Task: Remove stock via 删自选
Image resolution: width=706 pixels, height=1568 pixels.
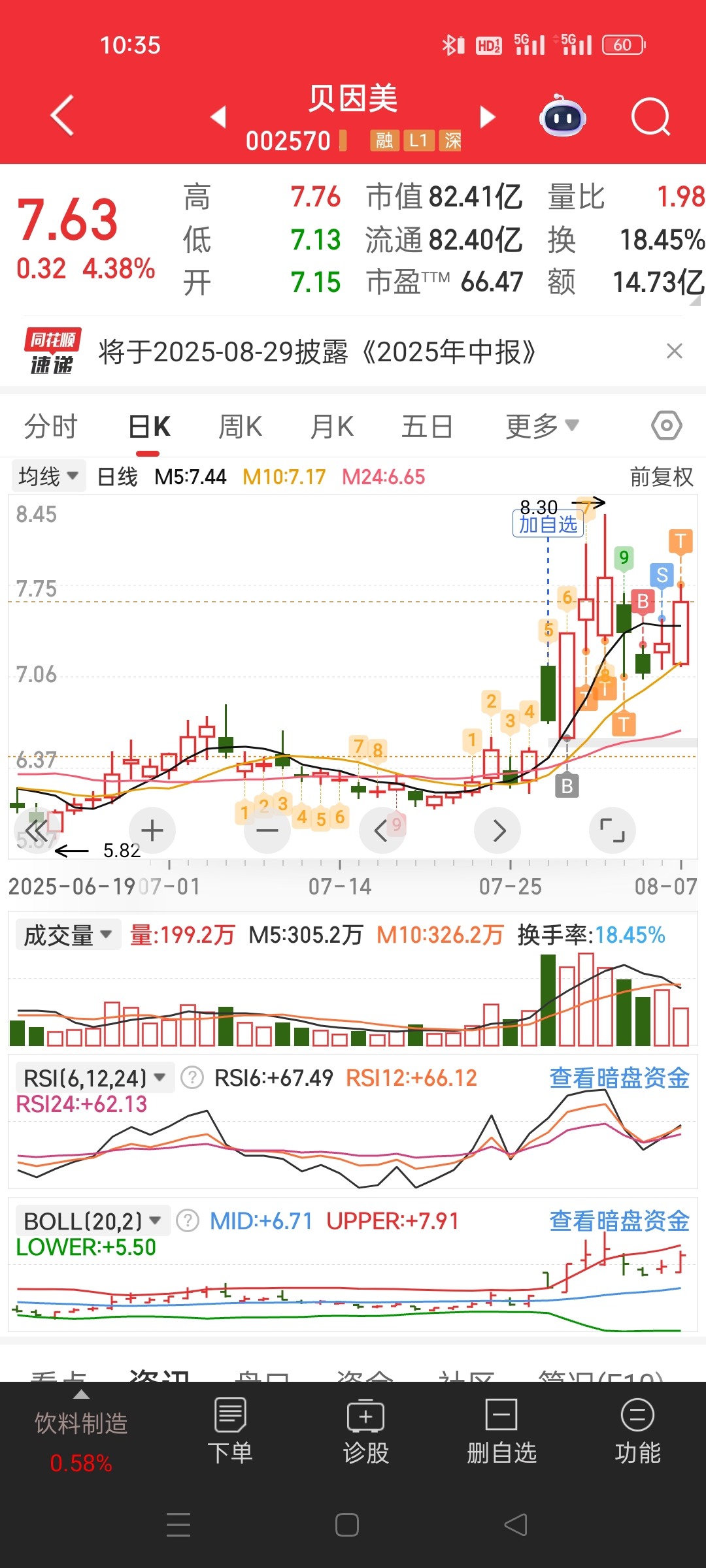Action: coord(501,1431)
